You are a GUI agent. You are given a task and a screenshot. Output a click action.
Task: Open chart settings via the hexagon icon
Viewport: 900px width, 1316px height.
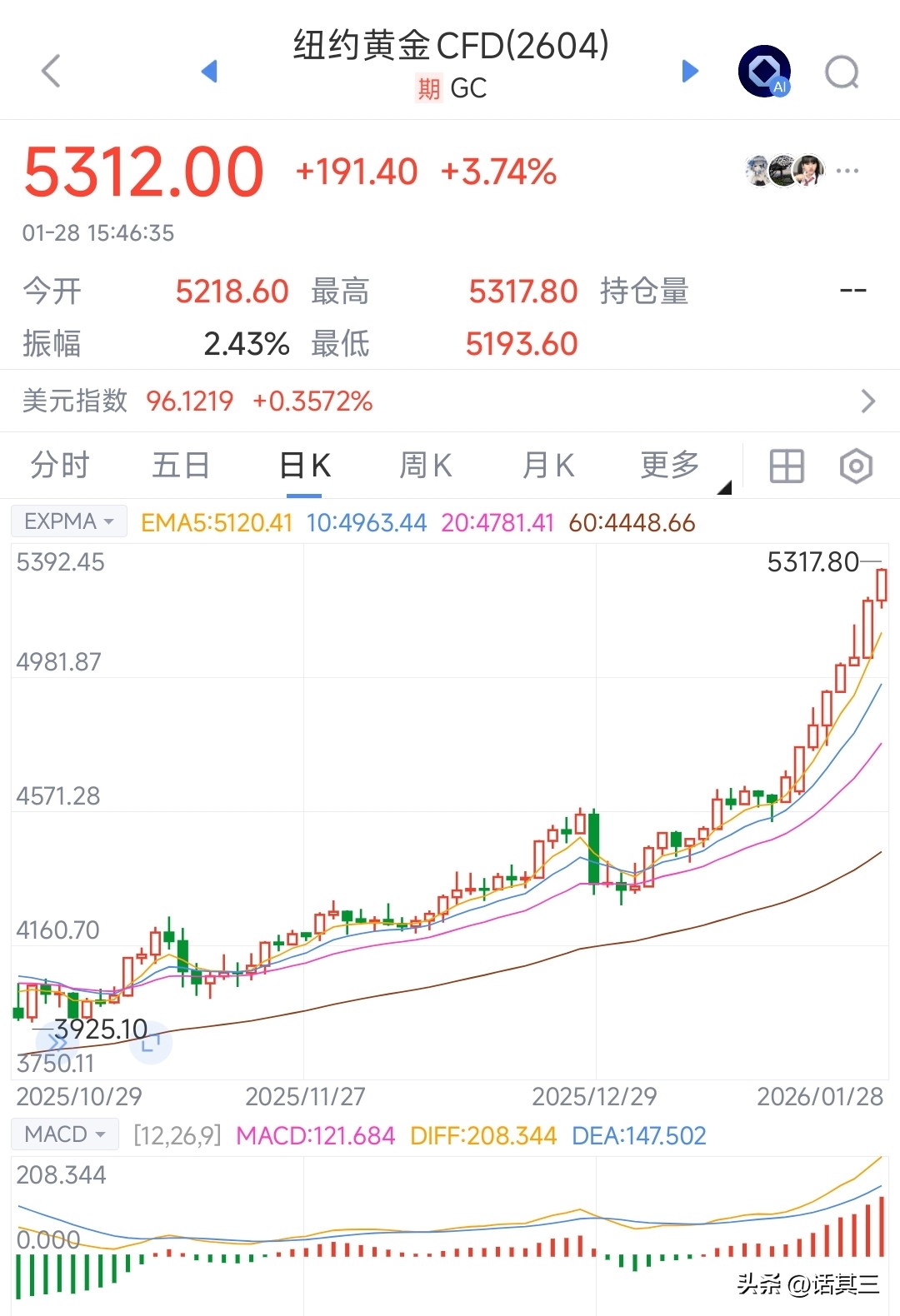855,466
